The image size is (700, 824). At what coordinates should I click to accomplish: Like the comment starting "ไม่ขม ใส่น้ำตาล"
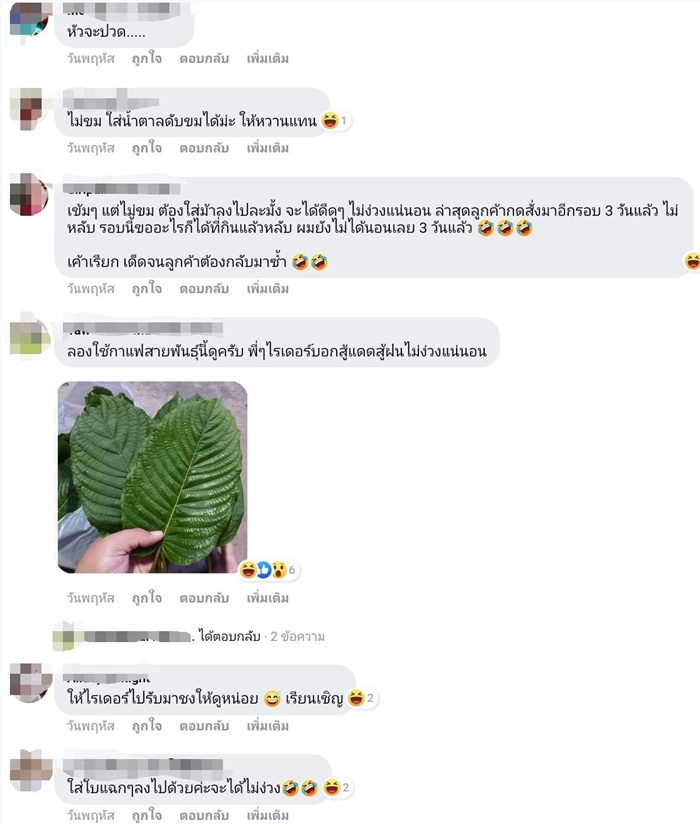(146, 148)
